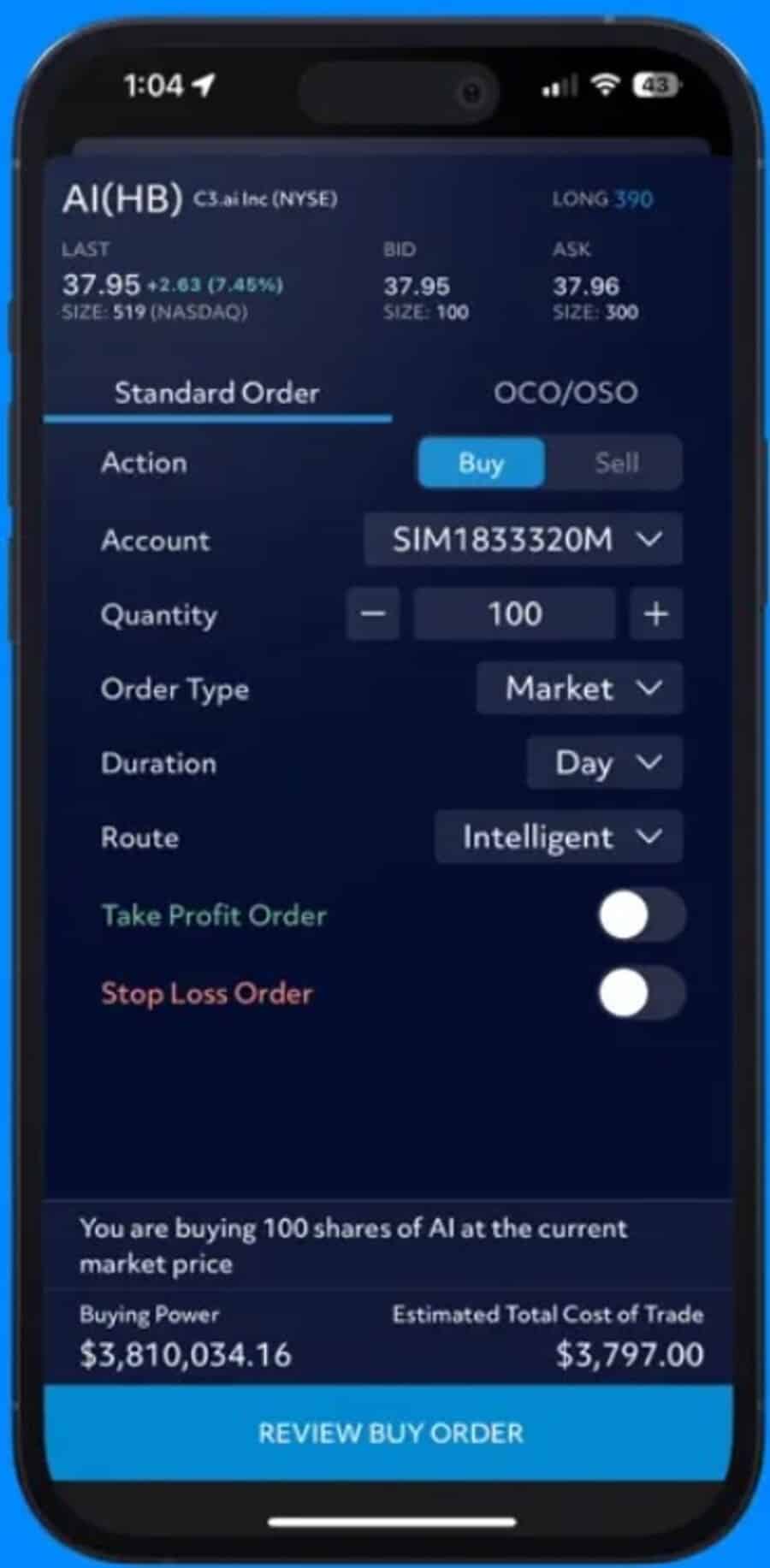Turn on the Stop Loss Order switch
This screenshot has height=1568, width=770.
pos(642,993)
